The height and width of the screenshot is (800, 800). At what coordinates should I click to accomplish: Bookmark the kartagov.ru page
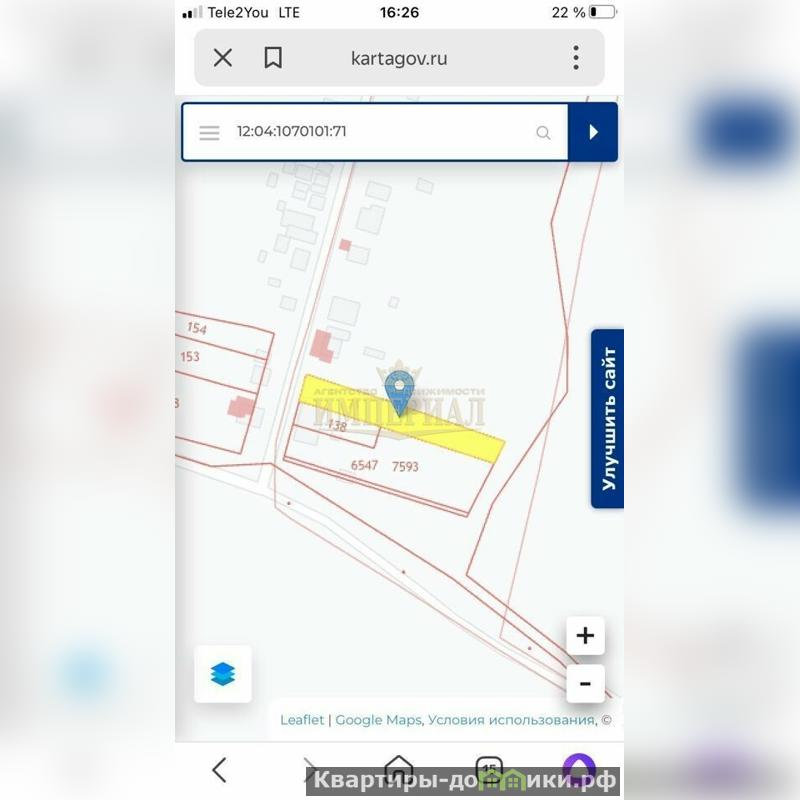[273, 58]
